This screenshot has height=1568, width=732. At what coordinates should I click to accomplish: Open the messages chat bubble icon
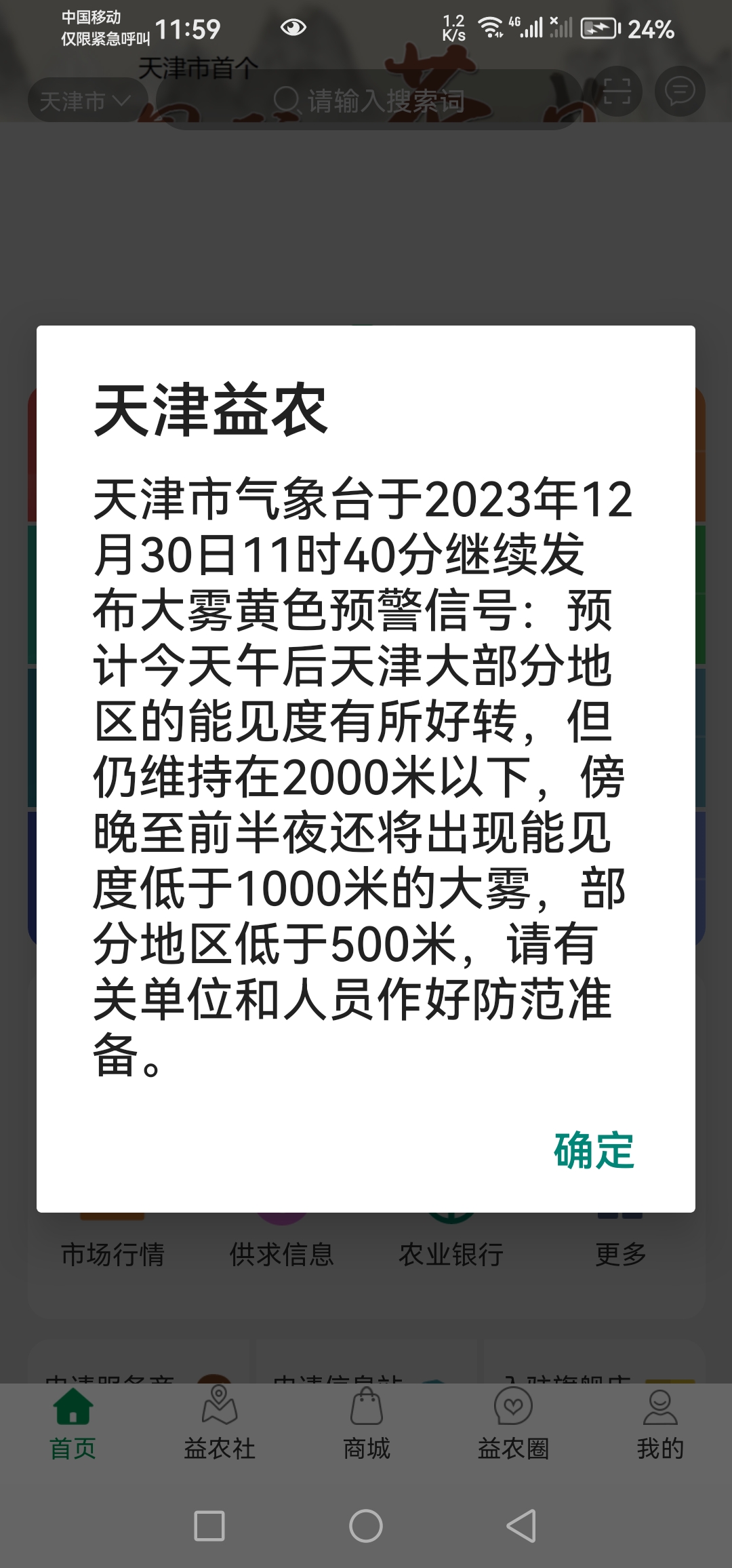click(x=680, y=92)
